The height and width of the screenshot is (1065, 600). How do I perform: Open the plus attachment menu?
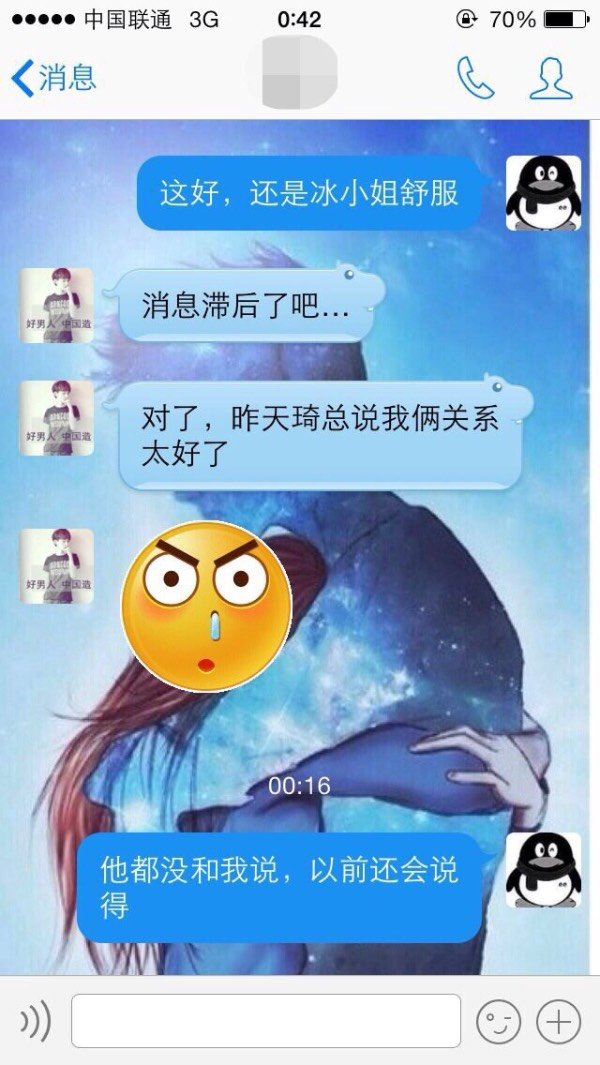click(x=558, y=1021)
